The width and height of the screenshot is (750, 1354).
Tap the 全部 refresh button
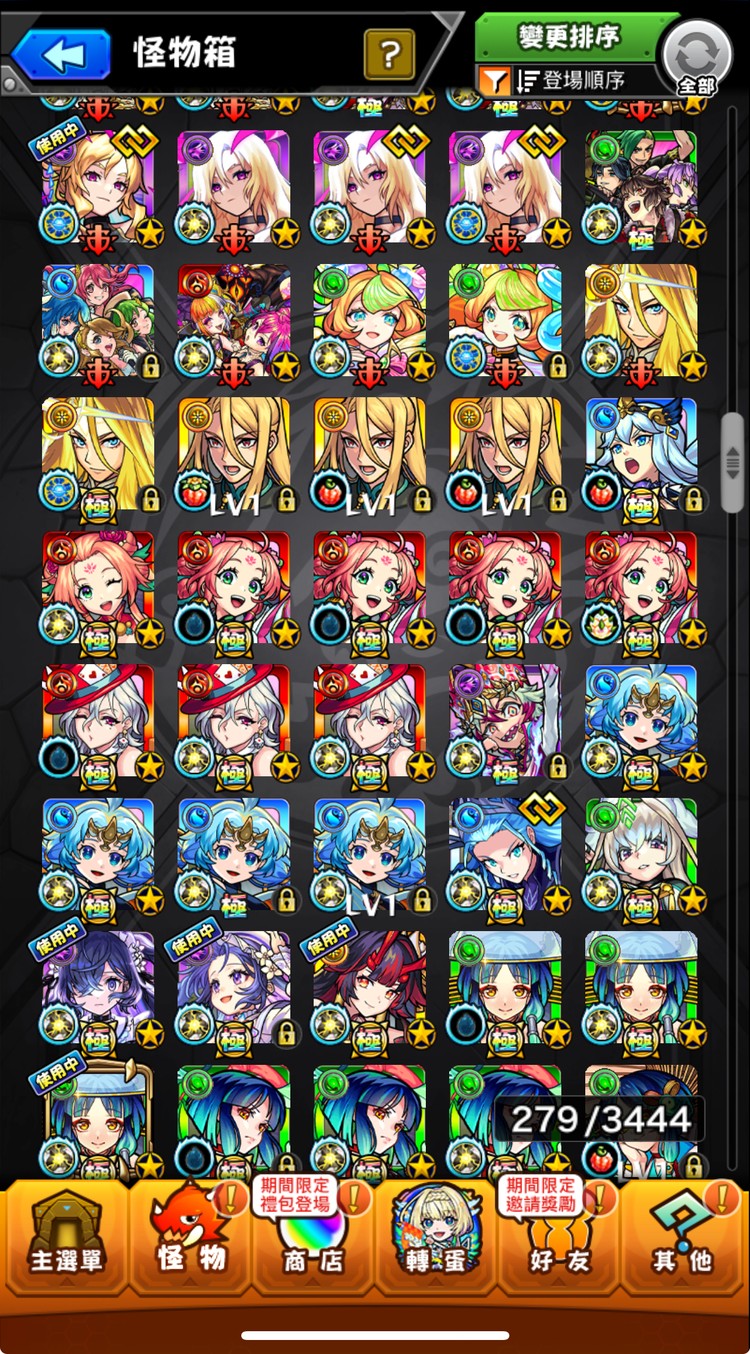coord(697,57)
